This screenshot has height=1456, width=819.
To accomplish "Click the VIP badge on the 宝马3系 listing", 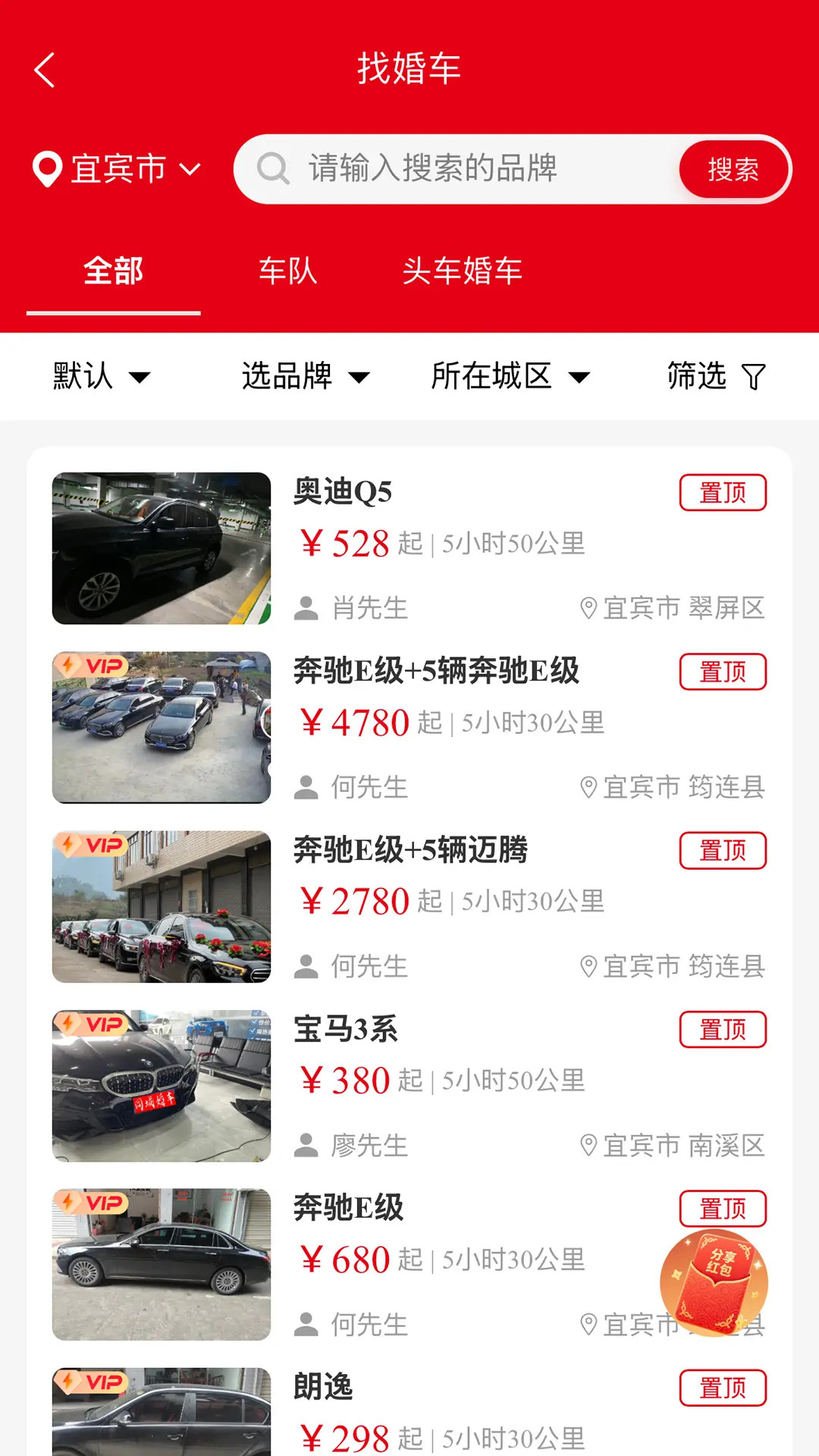I will point(93,1024).
